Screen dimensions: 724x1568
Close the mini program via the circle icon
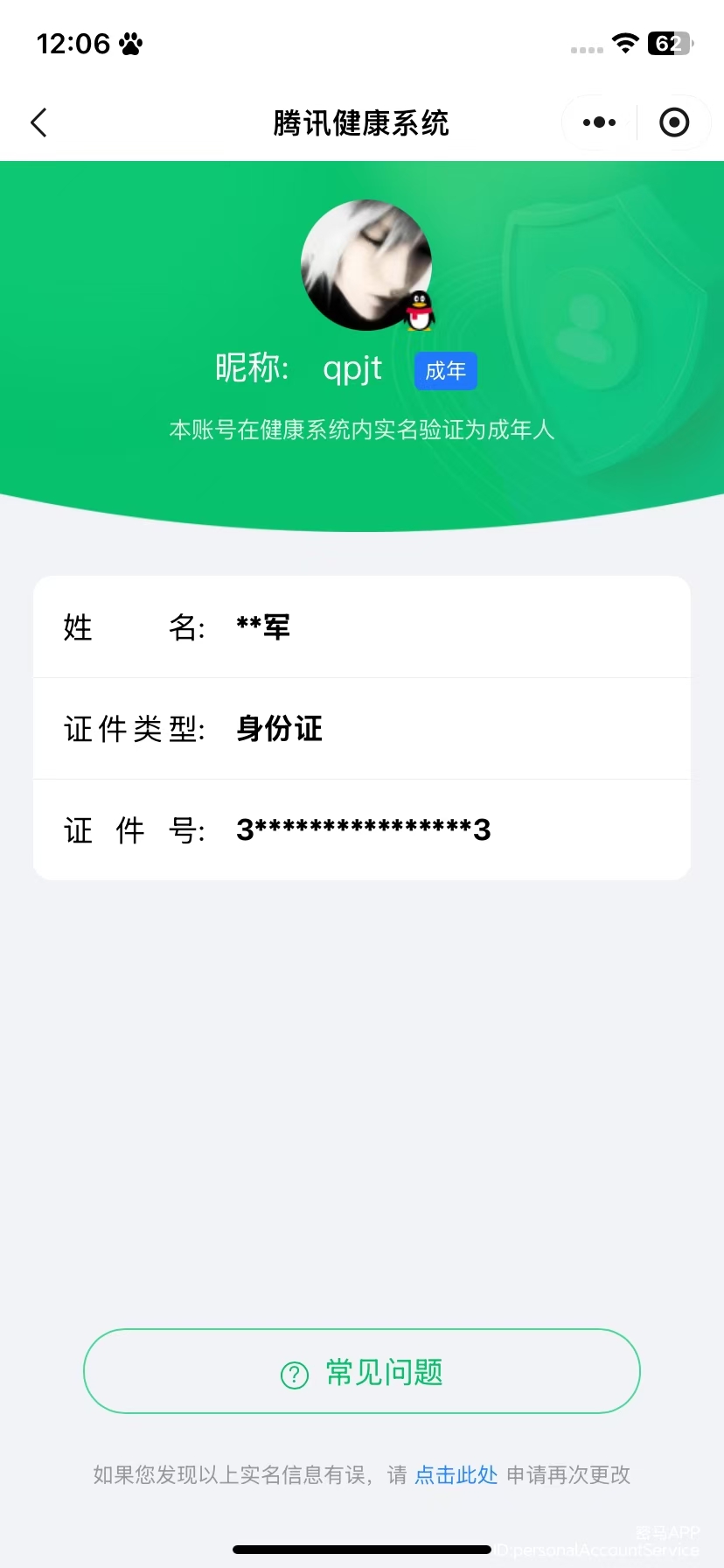(673, 122)
